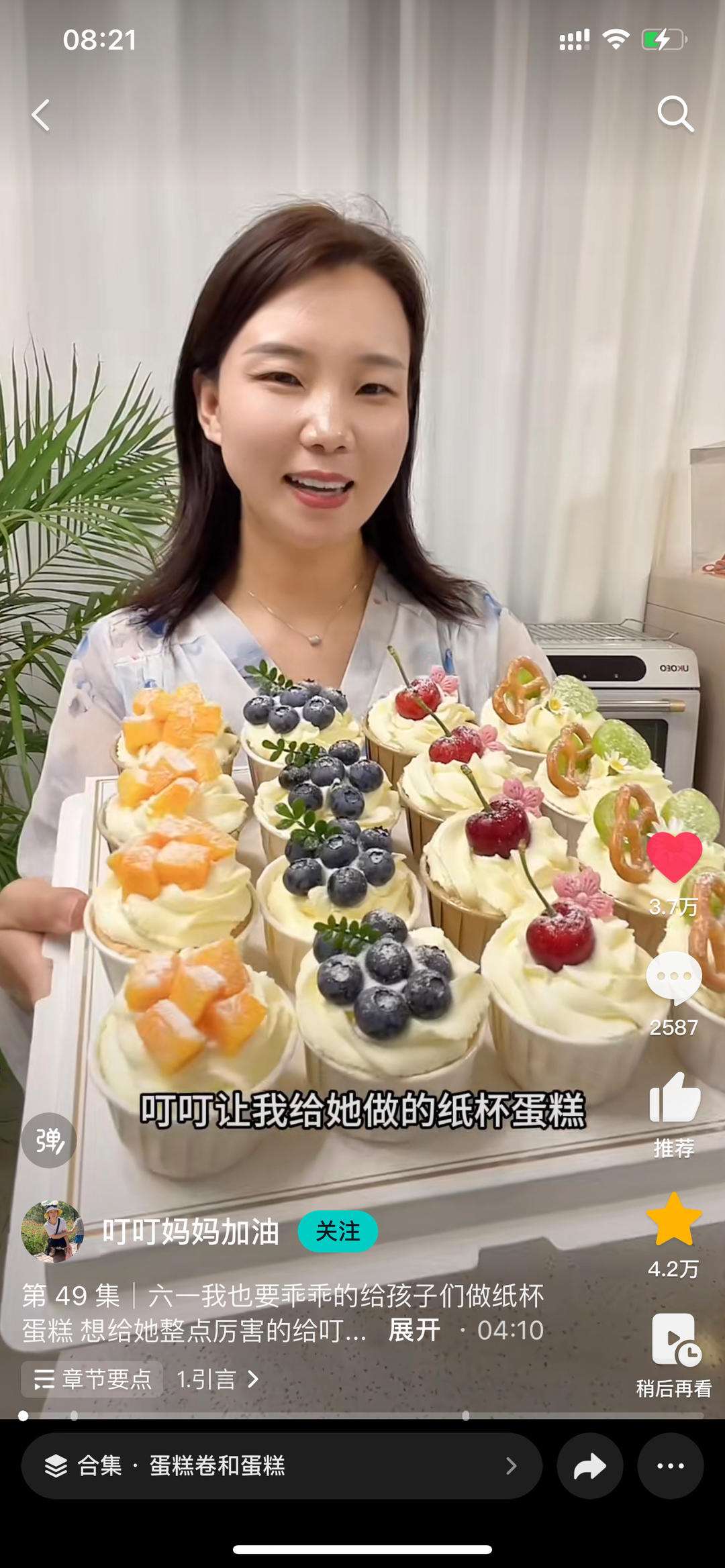
Task: Open the 合集 · 蛋糕卷和蛋糕 collection
Action: [x=281, y=1466]
